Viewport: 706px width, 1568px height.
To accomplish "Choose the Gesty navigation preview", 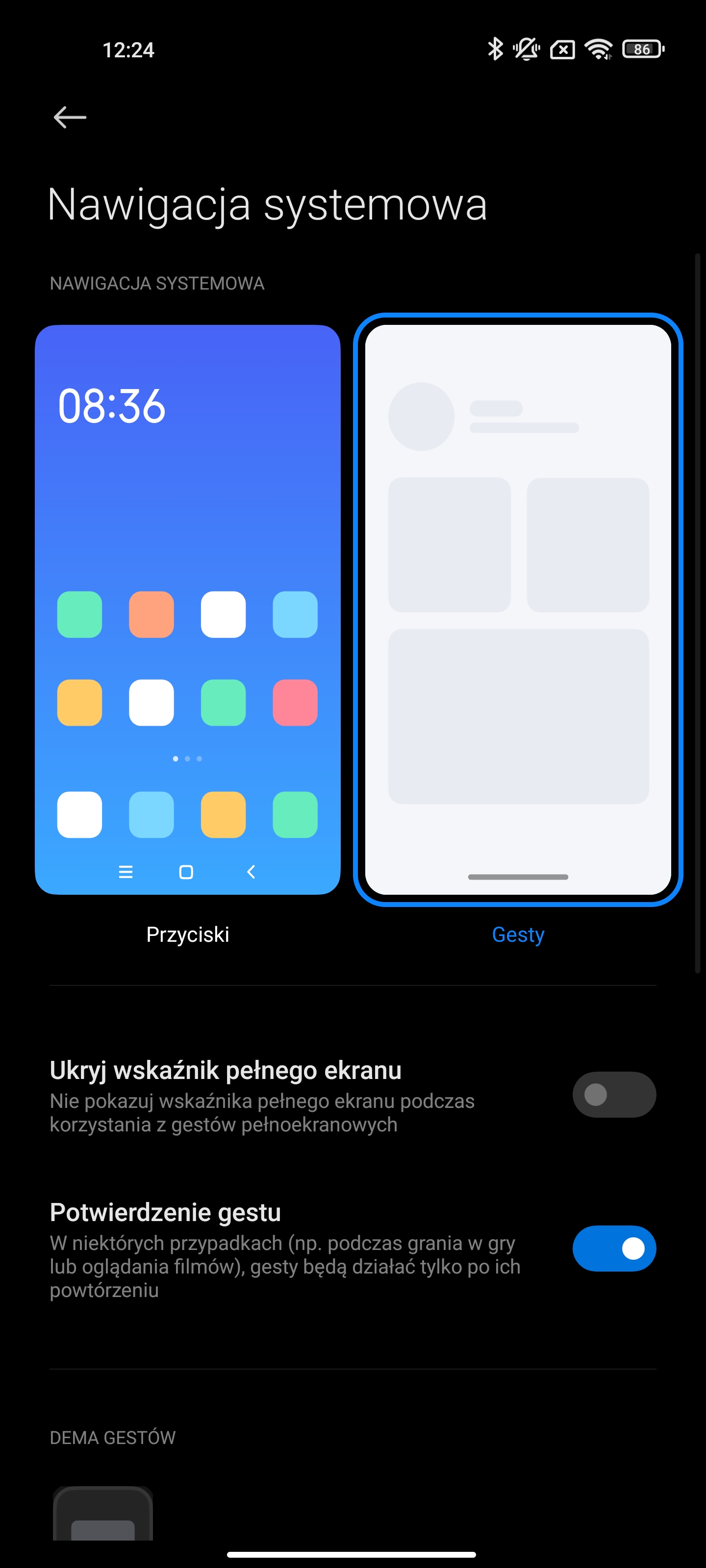I will pos(518,609).
